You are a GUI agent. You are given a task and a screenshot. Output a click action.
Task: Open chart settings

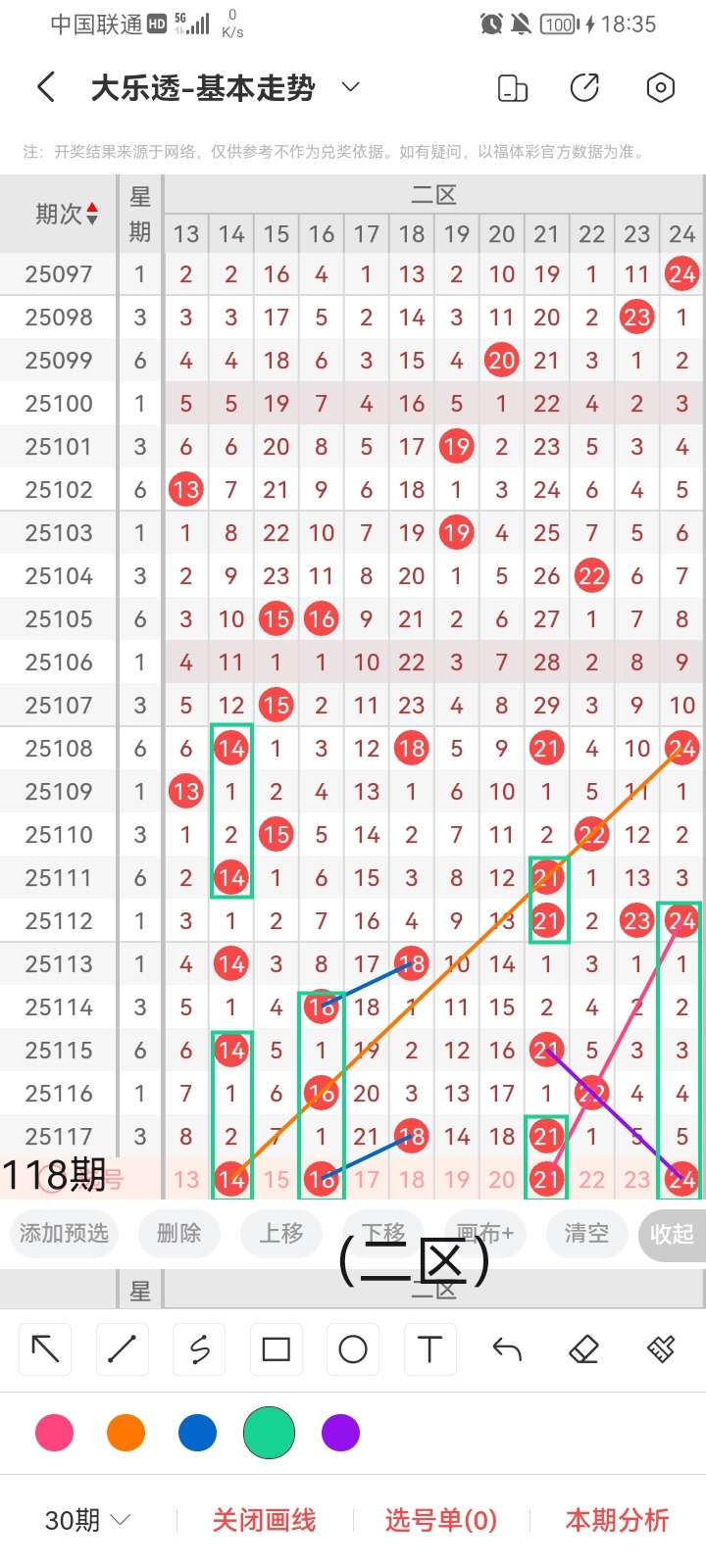(661, 88)
